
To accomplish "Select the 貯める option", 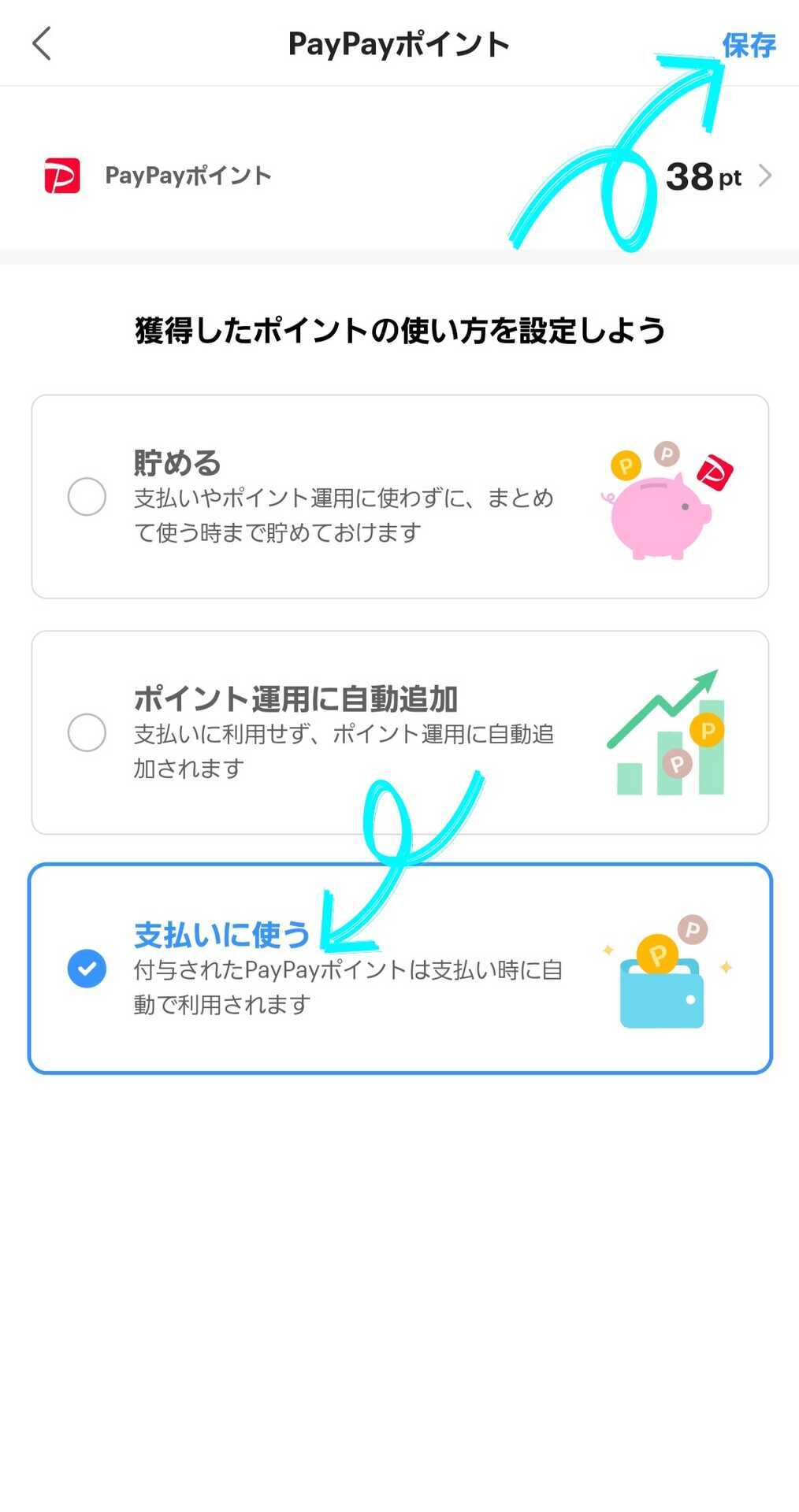I will pyautogui.click(x=399, y=497).
